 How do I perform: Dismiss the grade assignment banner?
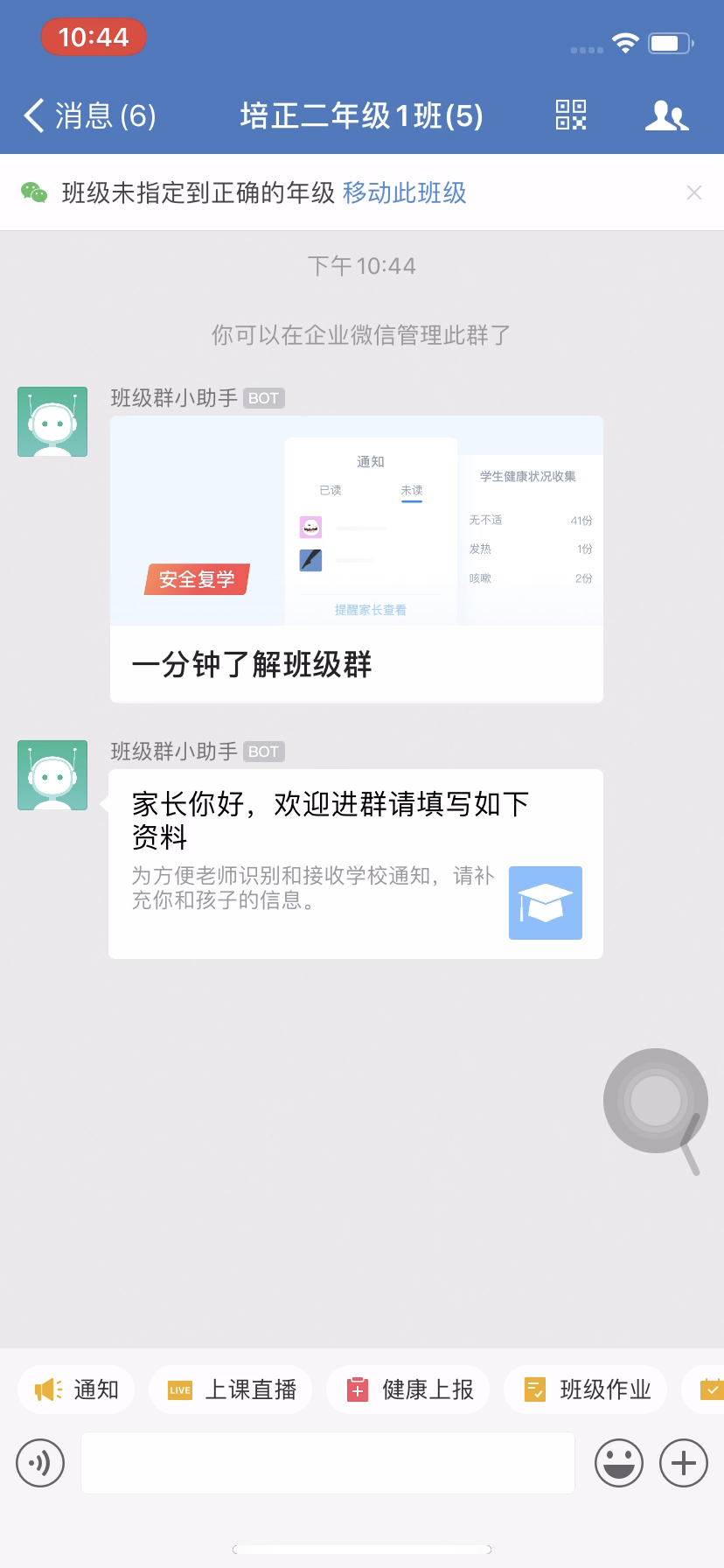694,192
